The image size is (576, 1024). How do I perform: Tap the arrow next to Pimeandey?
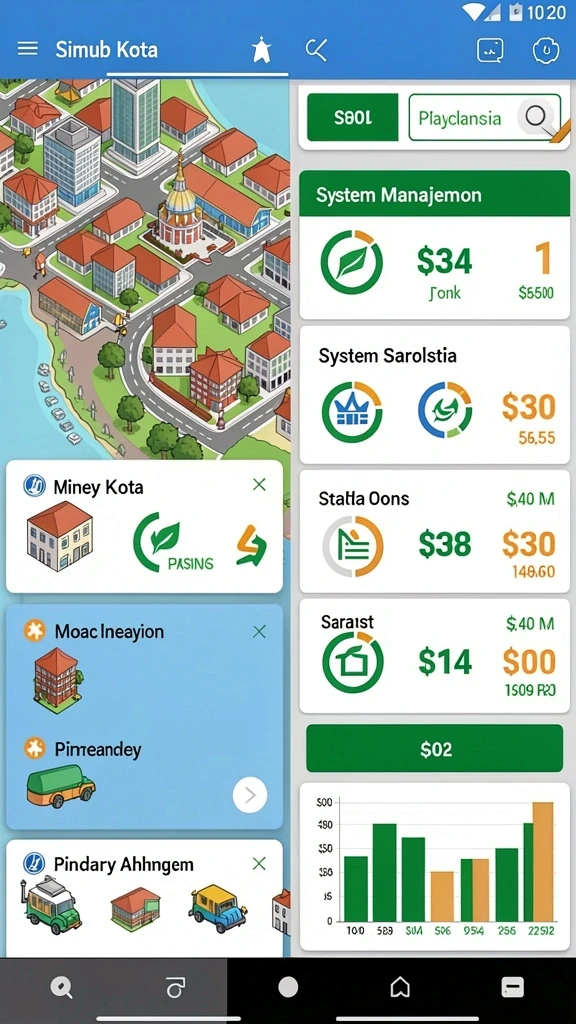[x=250, y=795]
